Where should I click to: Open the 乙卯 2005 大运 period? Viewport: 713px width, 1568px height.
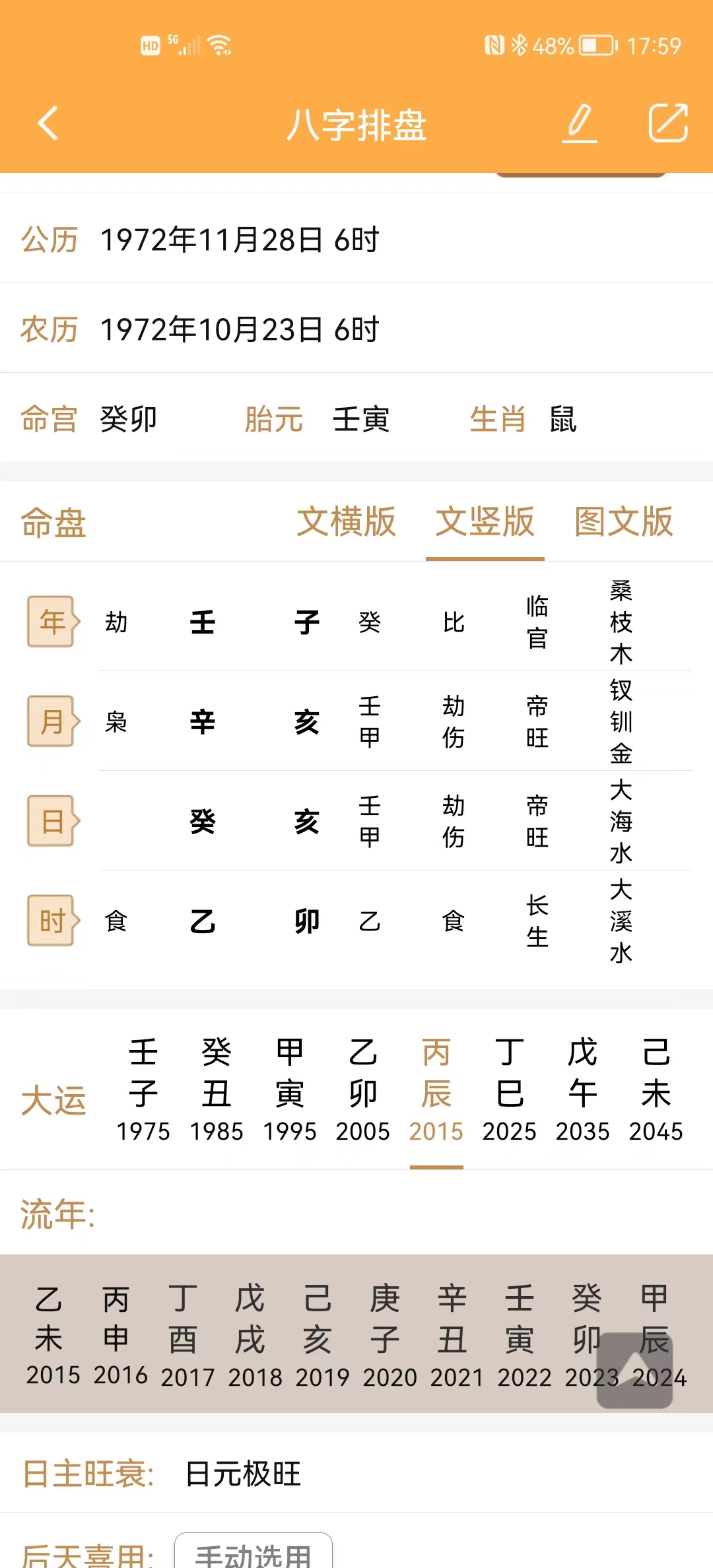click(x=362, y=1089)
